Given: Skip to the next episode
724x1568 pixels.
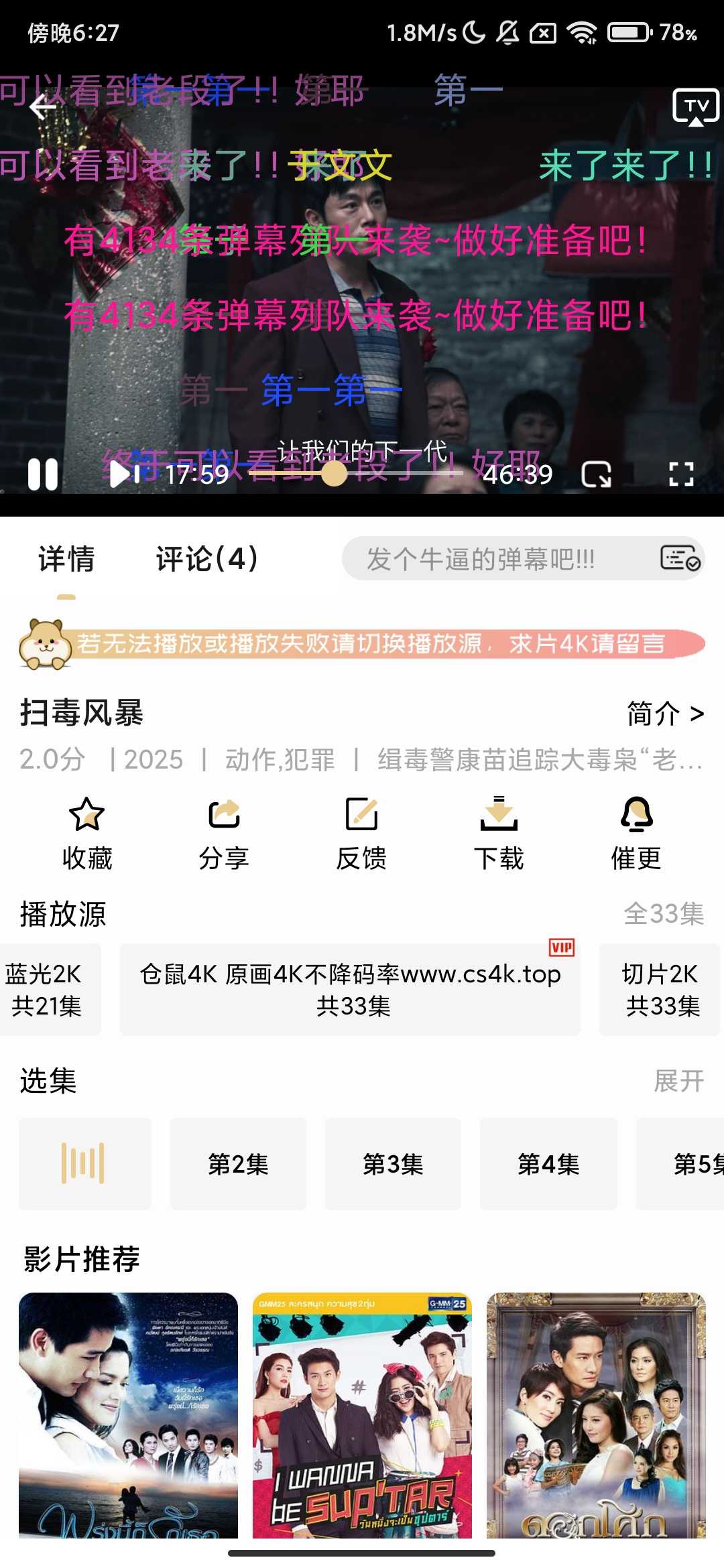Looking at the screenshot, I should (125, 474).
